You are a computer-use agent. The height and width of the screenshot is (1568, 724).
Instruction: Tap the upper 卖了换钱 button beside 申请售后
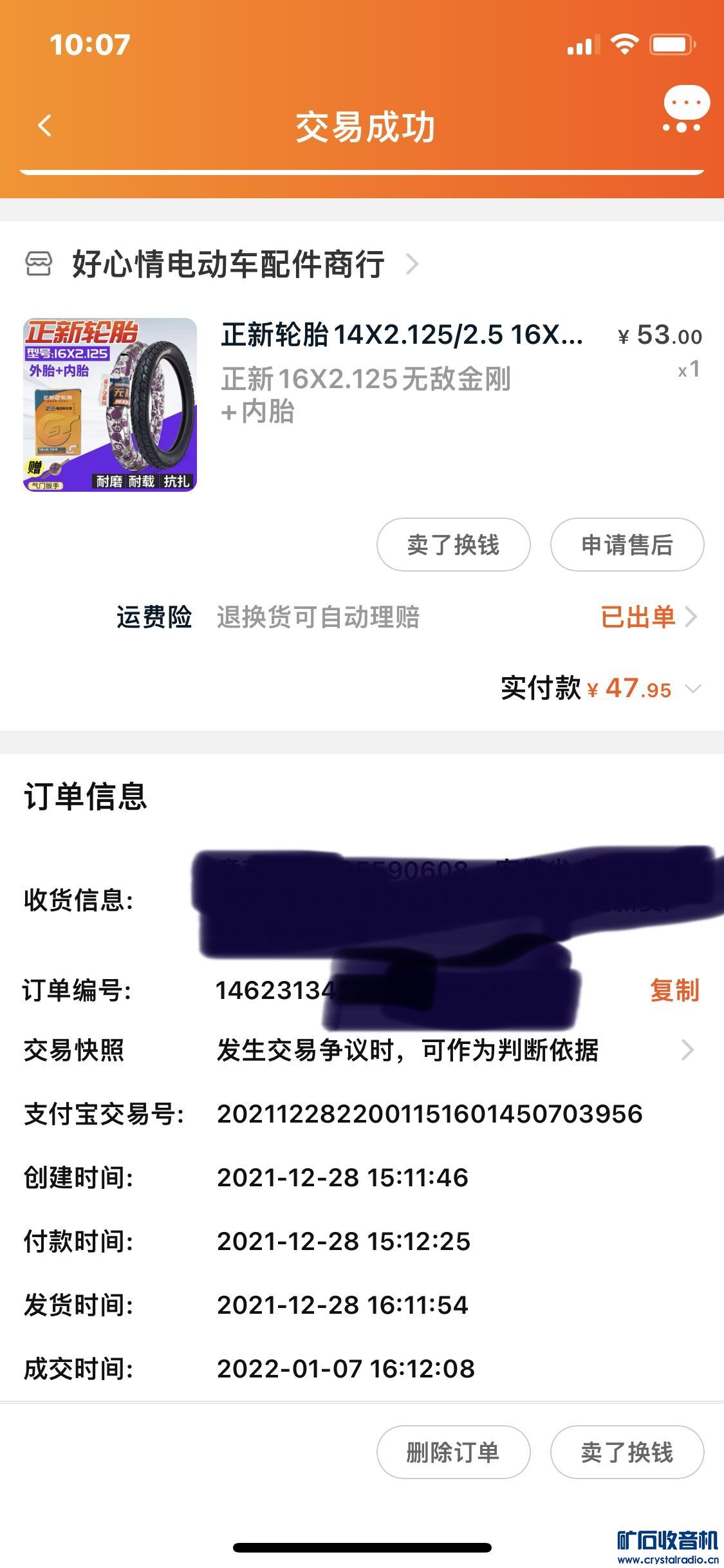pos(453,545)
